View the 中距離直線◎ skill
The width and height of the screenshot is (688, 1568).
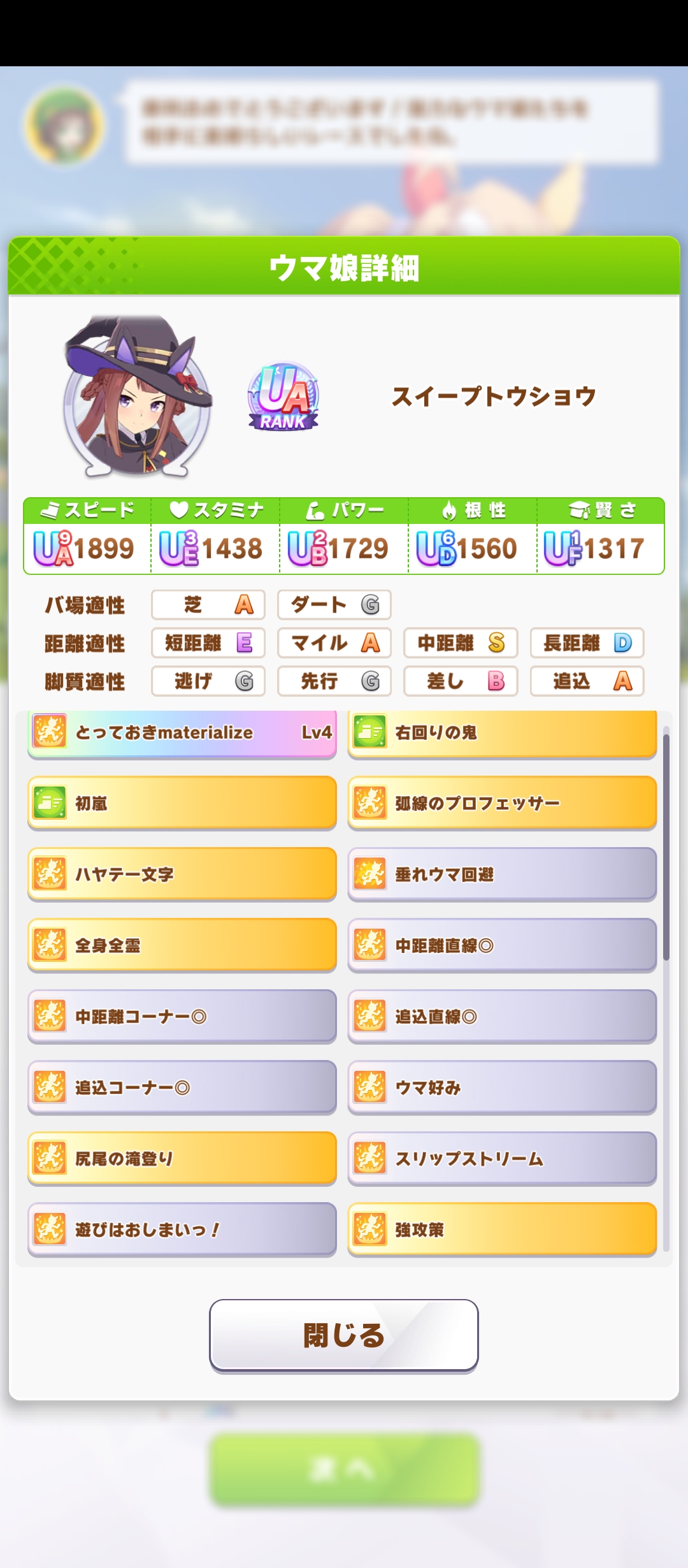502,945
